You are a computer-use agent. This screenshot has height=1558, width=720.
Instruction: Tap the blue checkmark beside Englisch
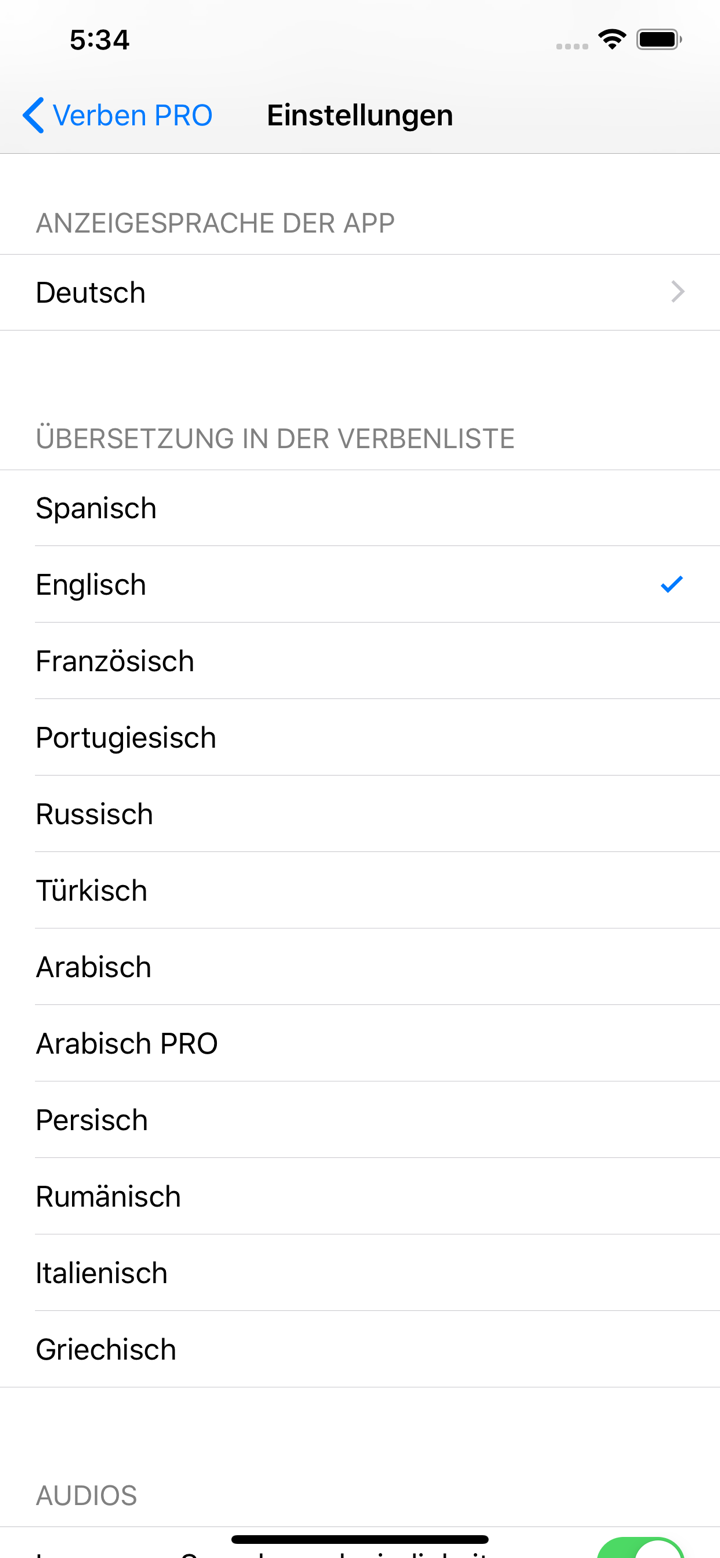point(671,584)
